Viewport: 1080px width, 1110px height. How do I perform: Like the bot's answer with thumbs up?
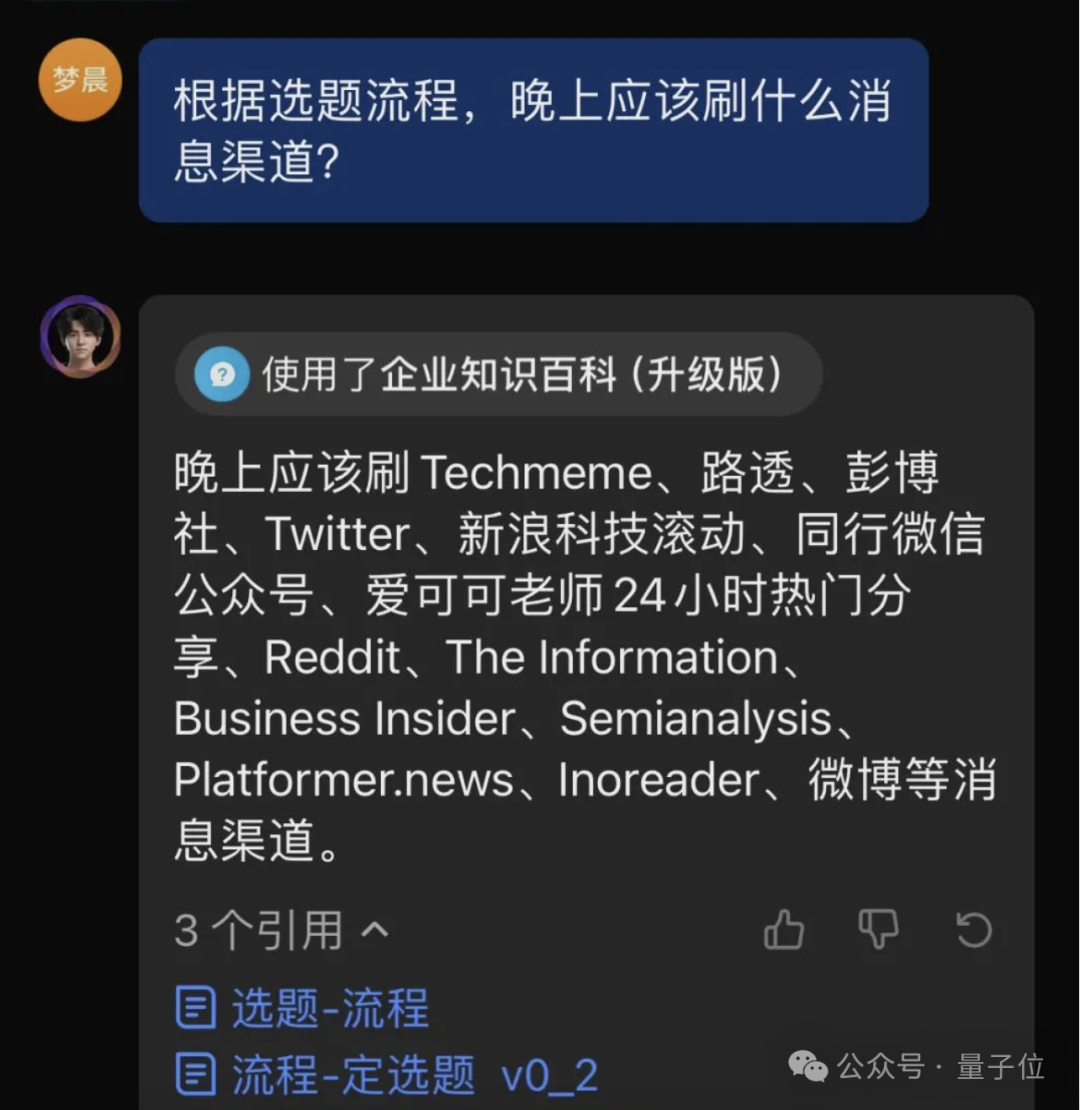[784, 930]
